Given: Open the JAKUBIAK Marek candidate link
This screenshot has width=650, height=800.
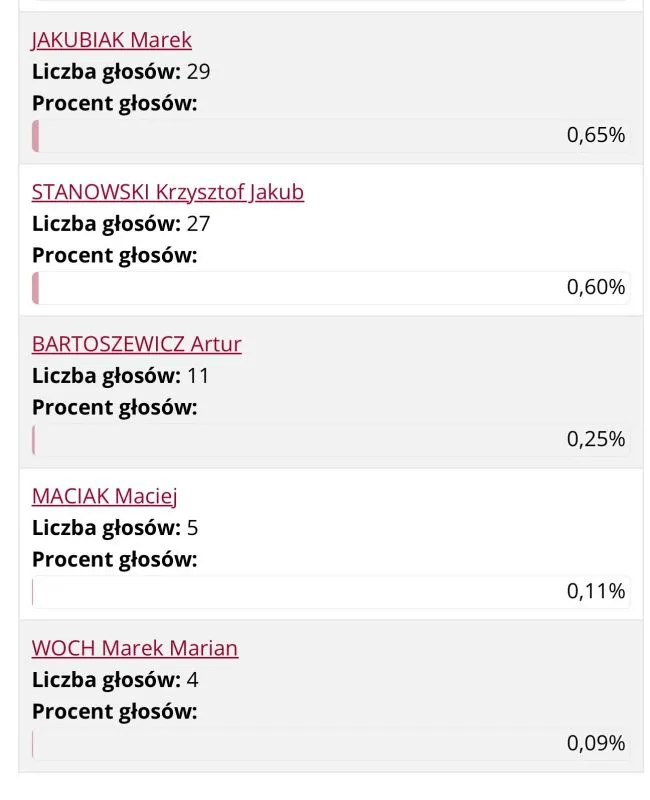Looking at the screenshot, I should coord(111,40).
